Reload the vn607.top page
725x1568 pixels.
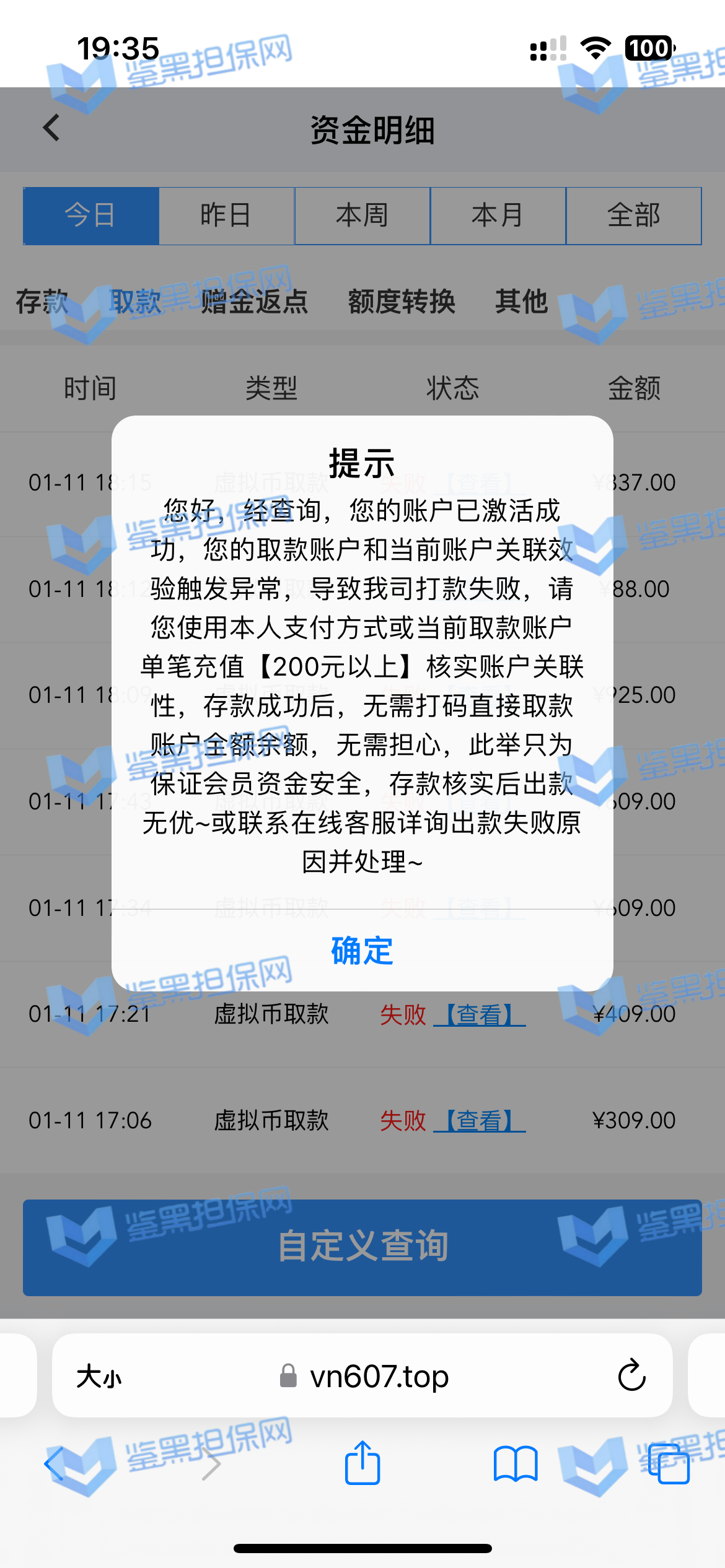631,1376
